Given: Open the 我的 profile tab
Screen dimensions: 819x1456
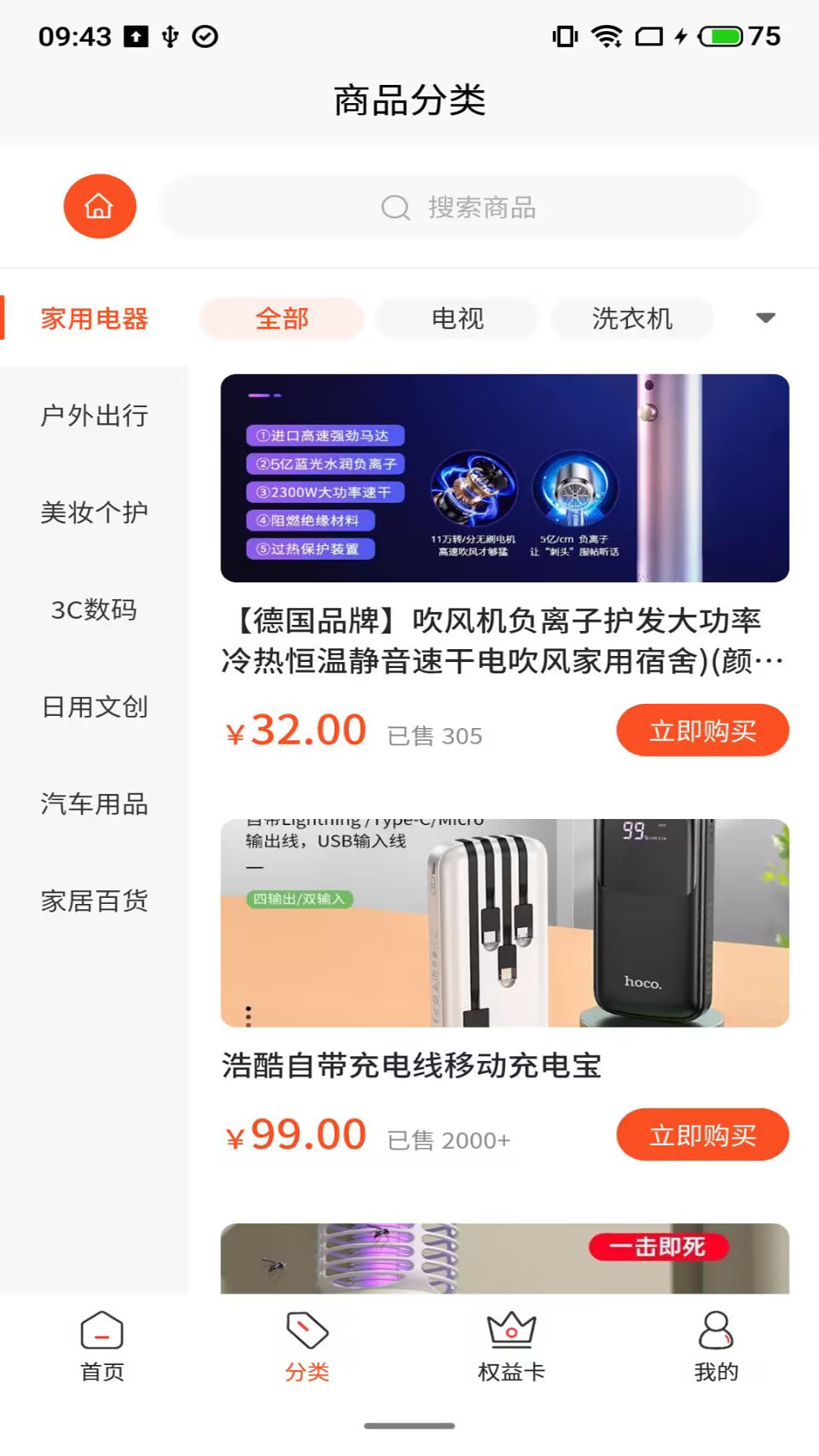Looking at the screenshot, I should point(716,1346).
